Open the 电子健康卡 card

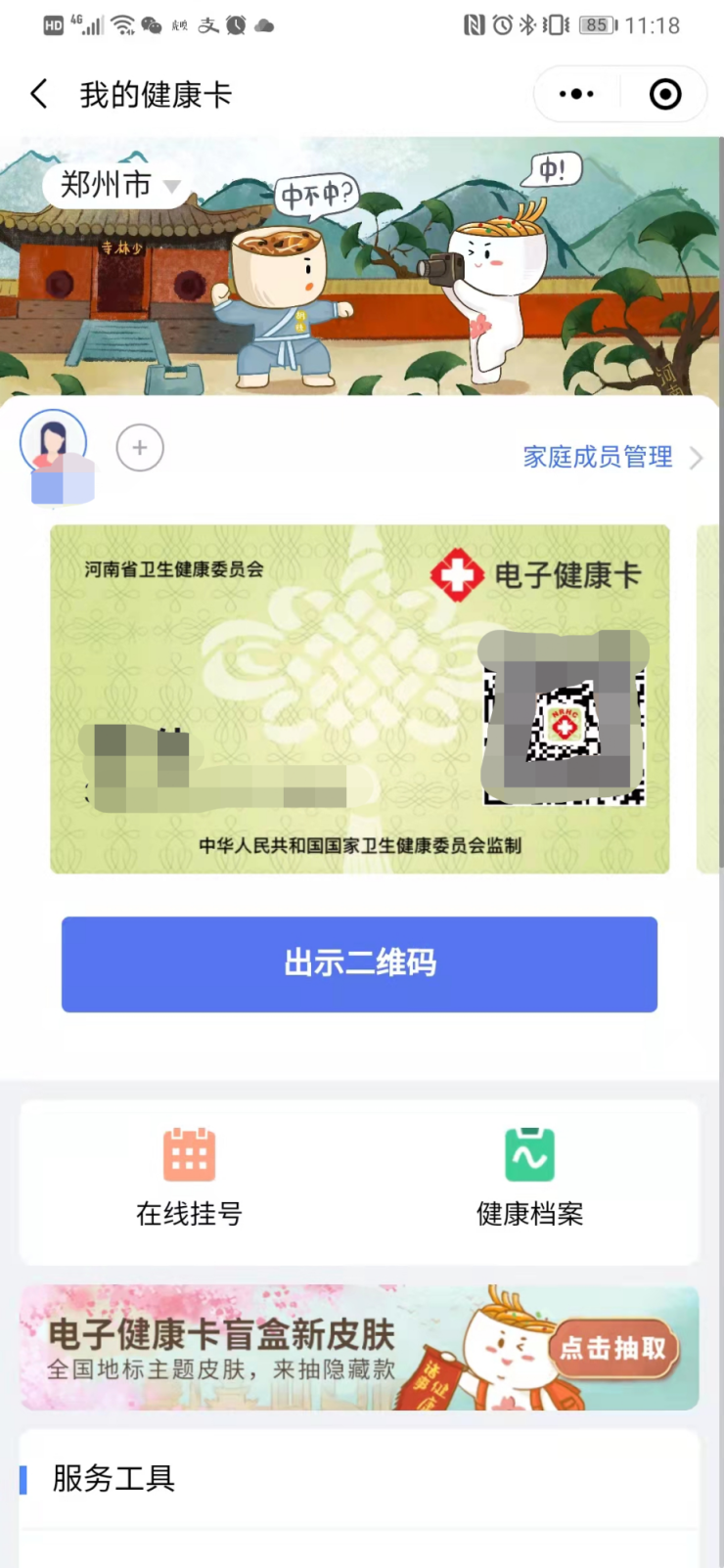tap(359, 698)
